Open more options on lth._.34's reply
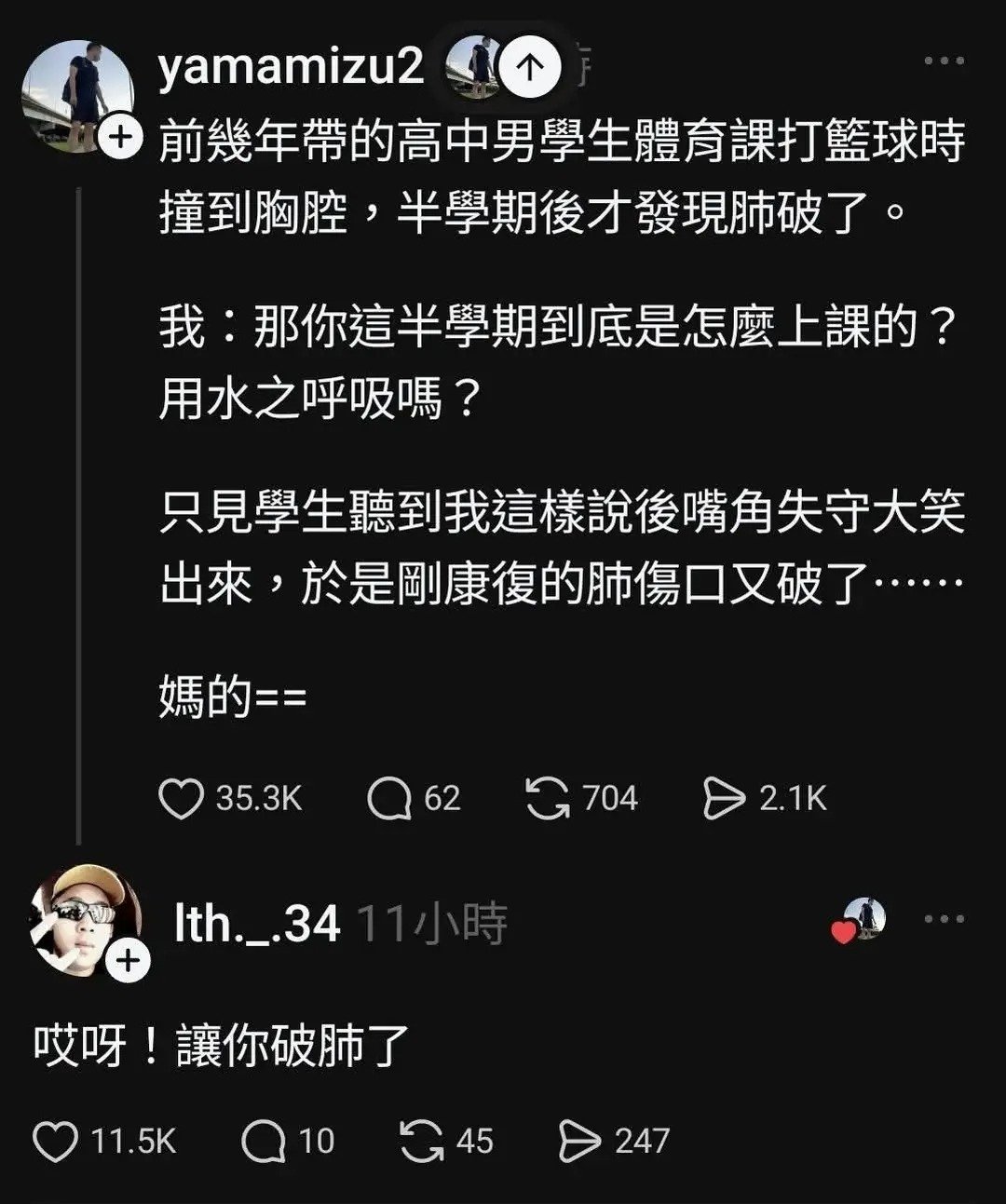 944,919
